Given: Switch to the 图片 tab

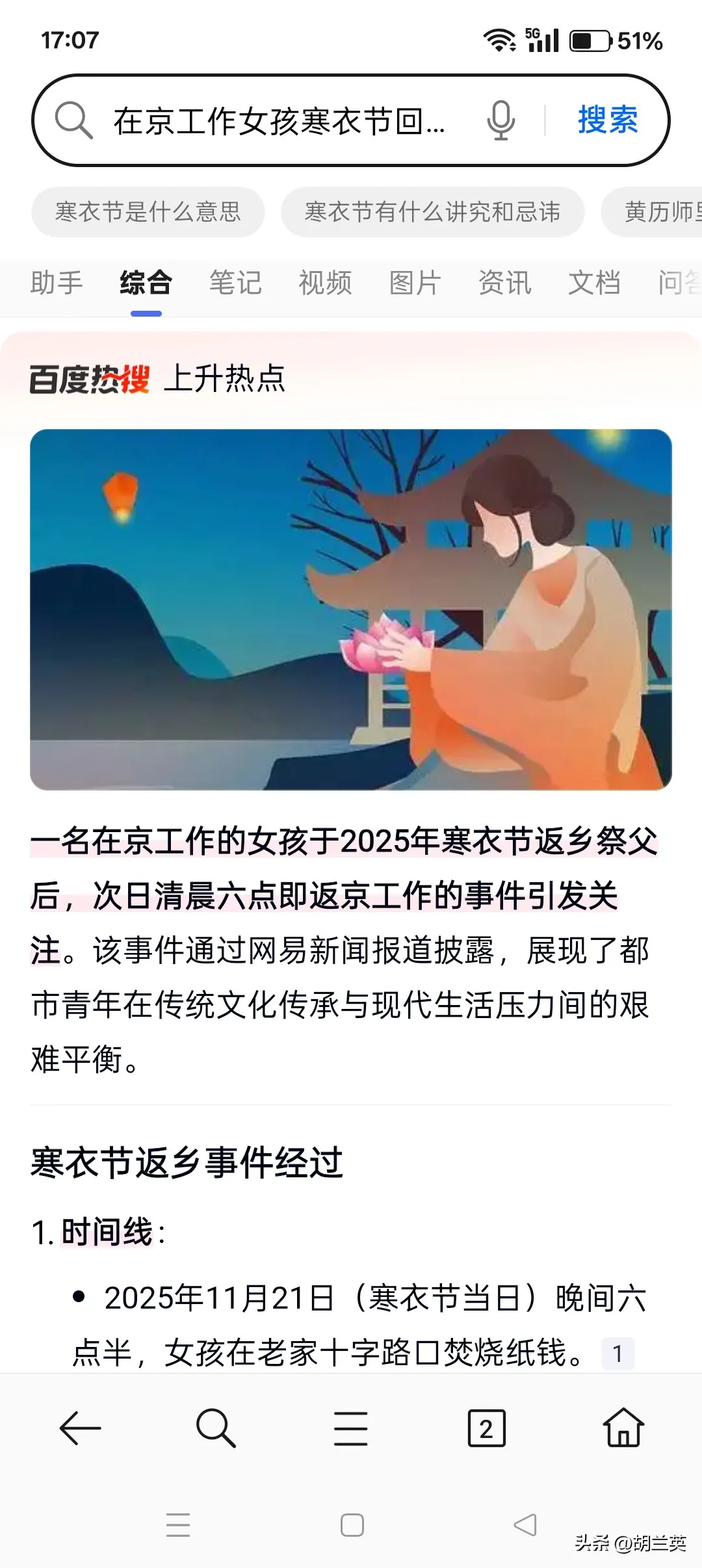Looking at the screenshot, I should [x=415, y=283].
